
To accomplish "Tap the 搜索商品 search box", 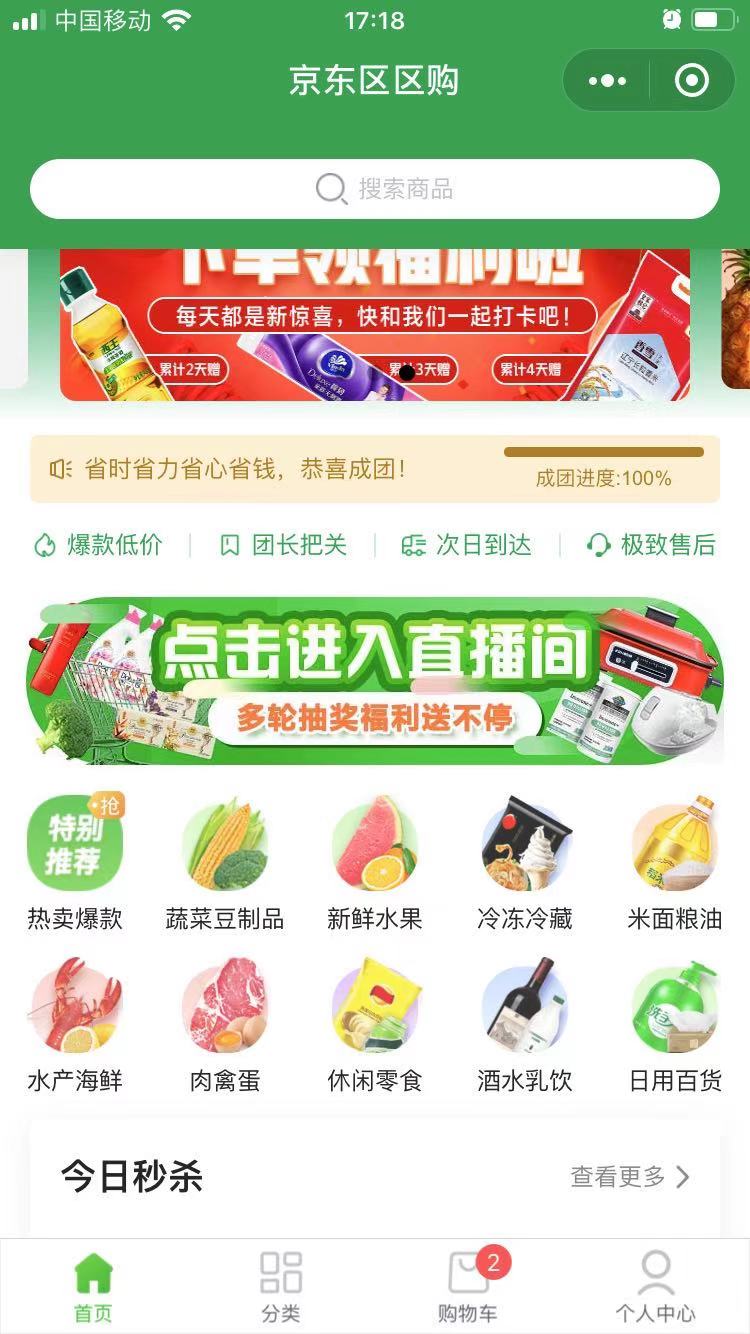I will (375, 188).
